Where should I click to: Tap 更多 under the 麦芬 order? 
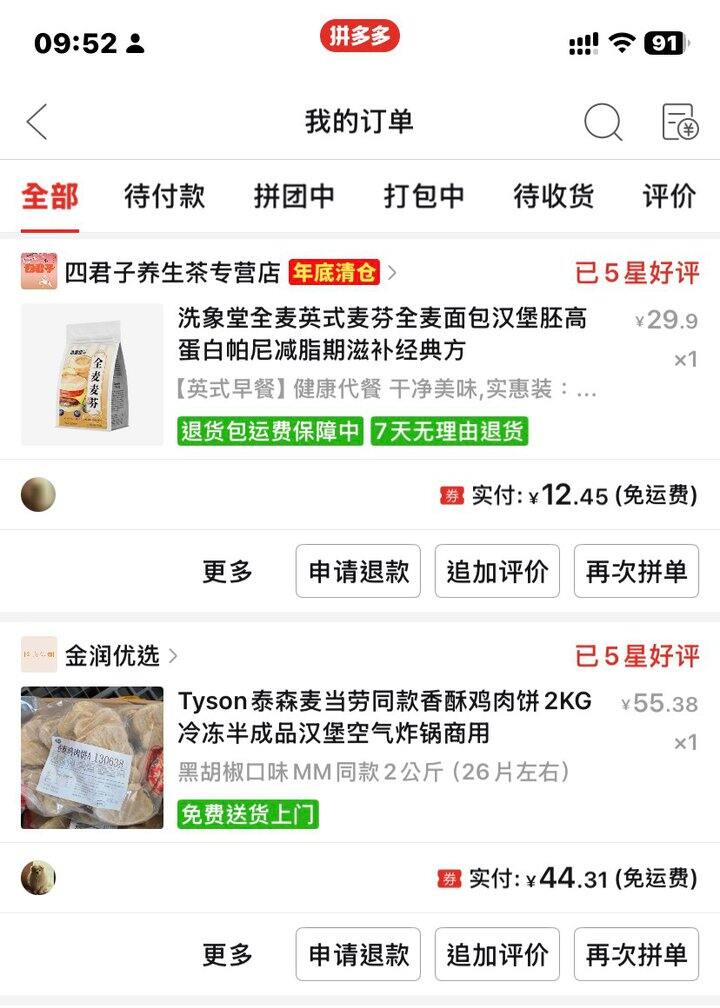228,572
